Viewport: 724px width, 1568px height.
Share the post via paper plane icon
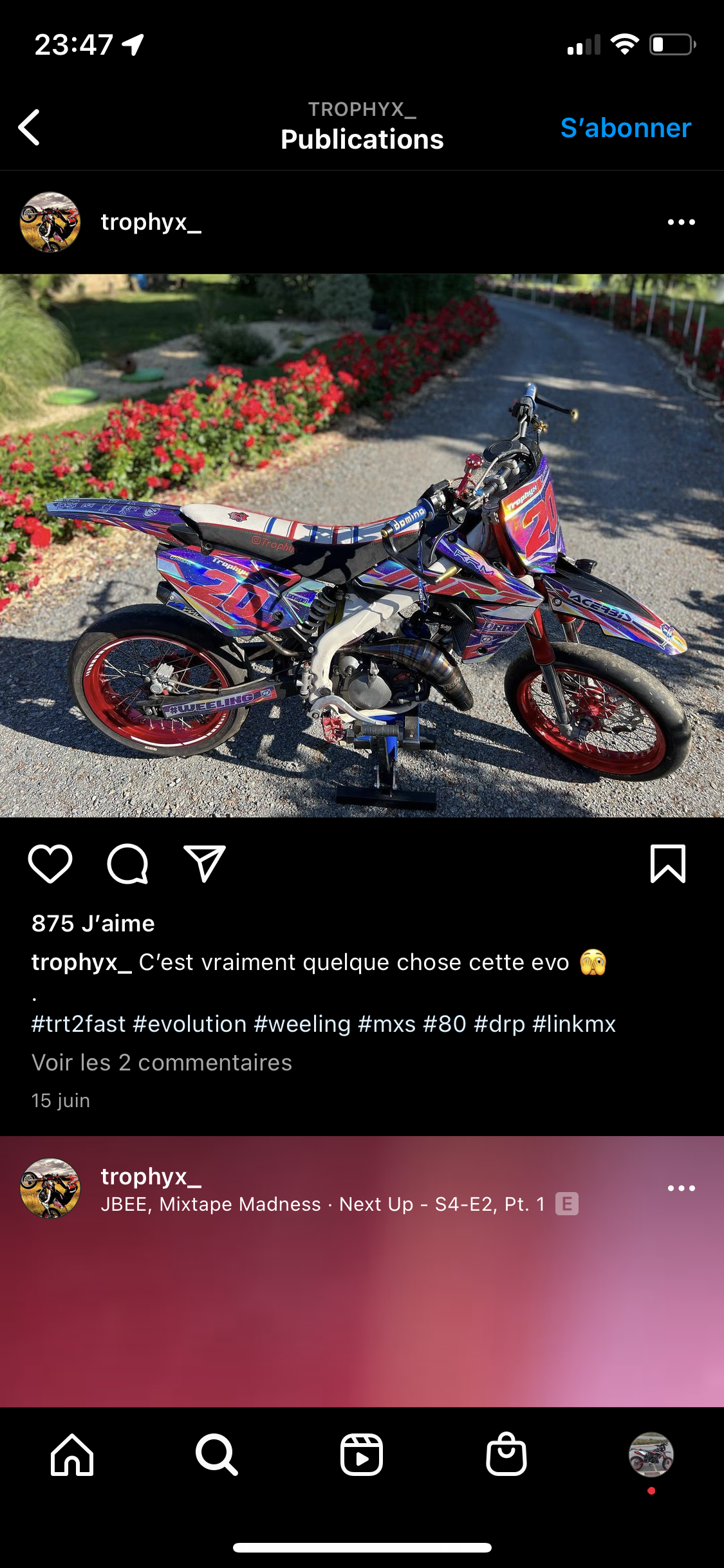pos(205,863)
